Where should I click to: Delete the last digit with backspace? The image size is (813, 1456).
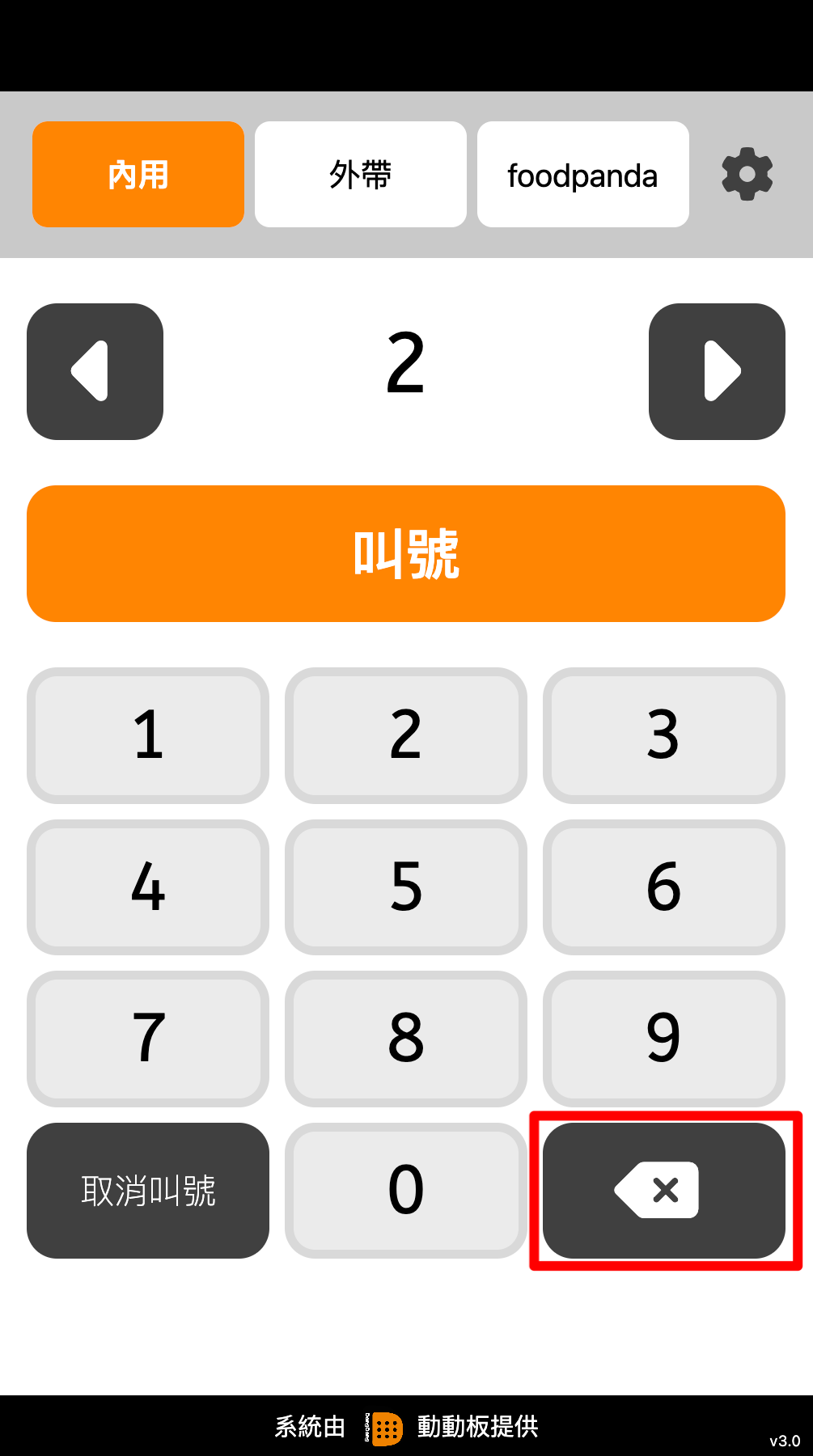pos(663,1190)
